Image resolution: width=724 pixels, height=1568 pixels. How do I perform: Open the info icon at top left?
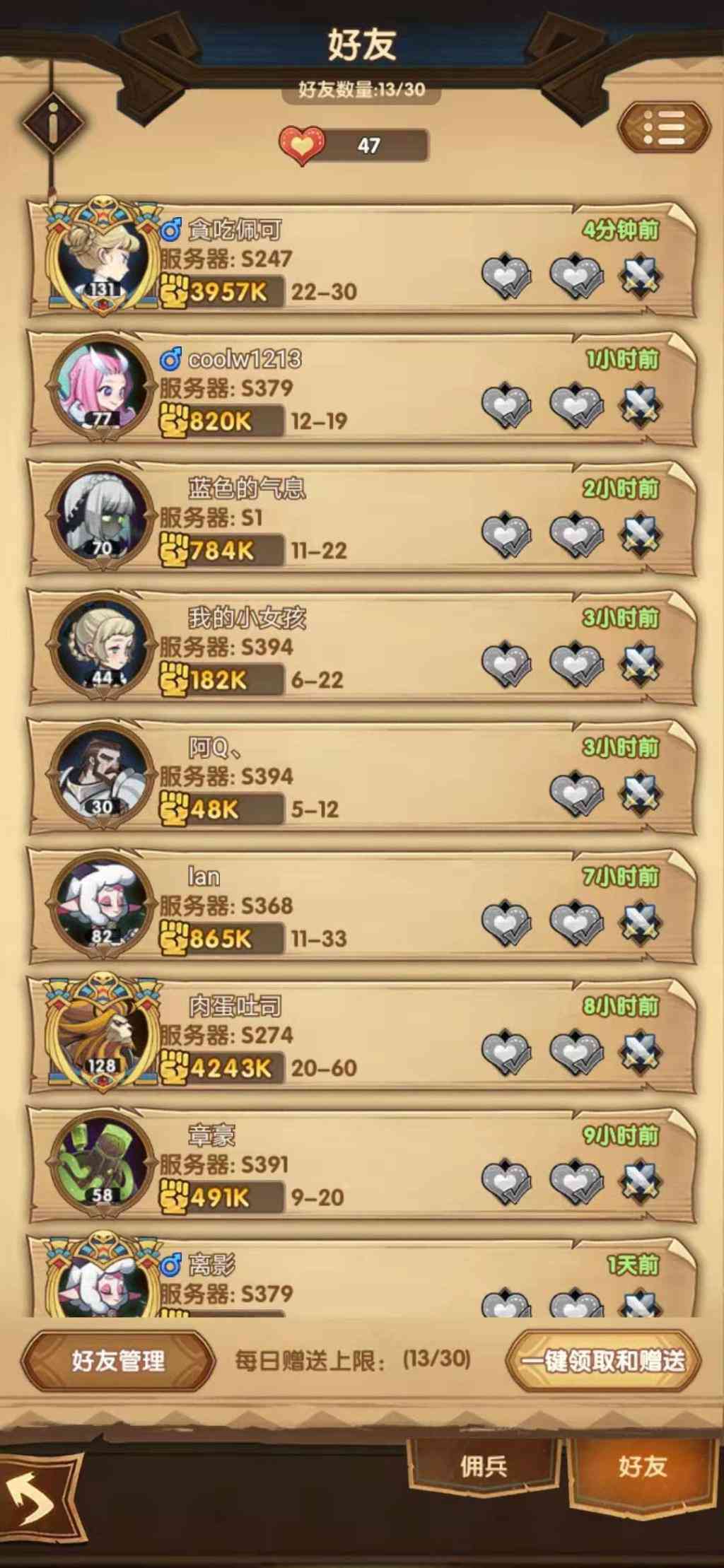pos(53,123)
